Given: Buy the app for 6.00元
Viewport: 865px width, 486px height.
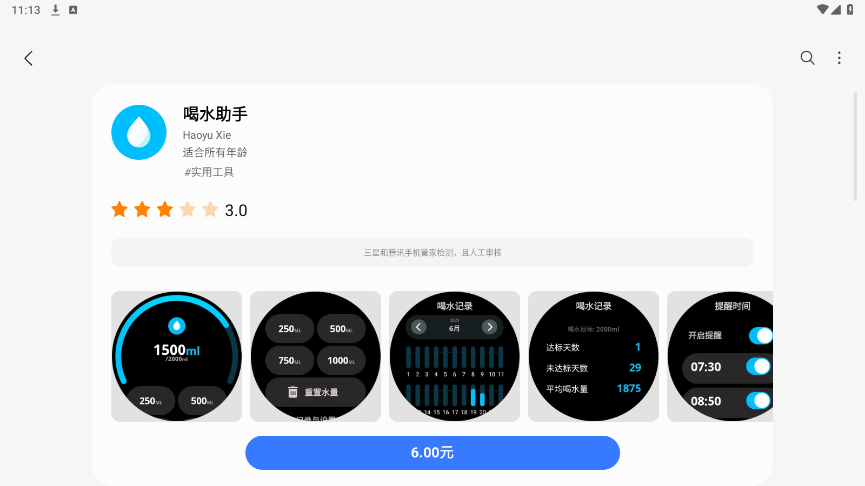Looking at the screenshot, I should 432,452.
